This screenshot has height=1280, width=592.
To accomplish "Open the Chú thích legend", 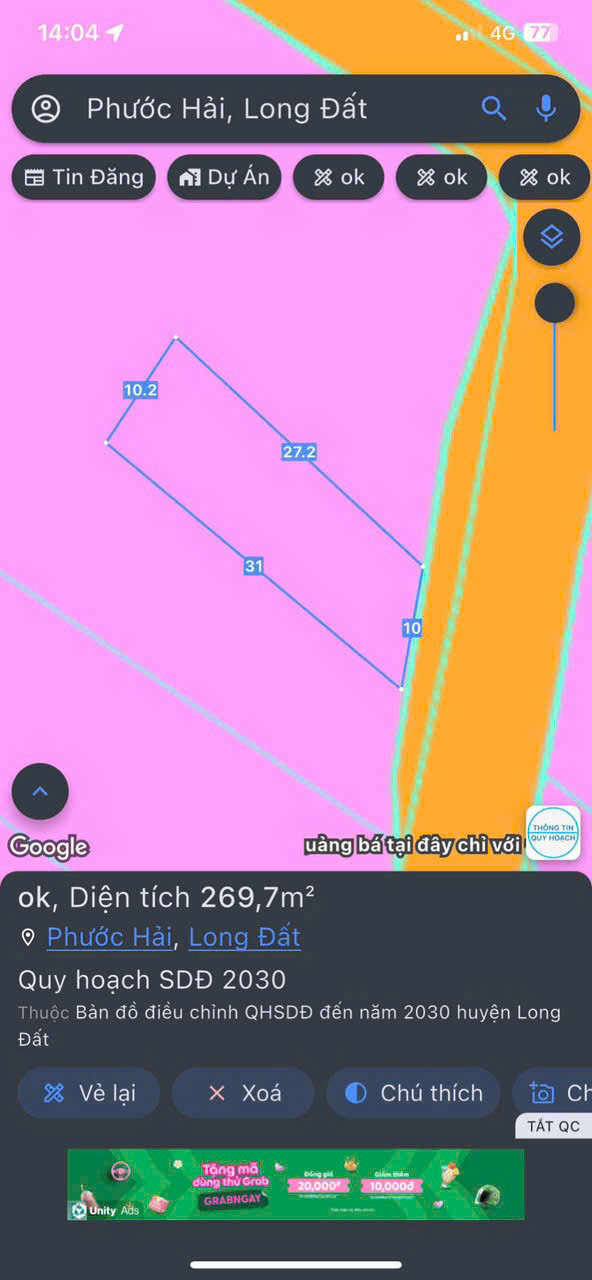I will click(x=419, y=1093).
